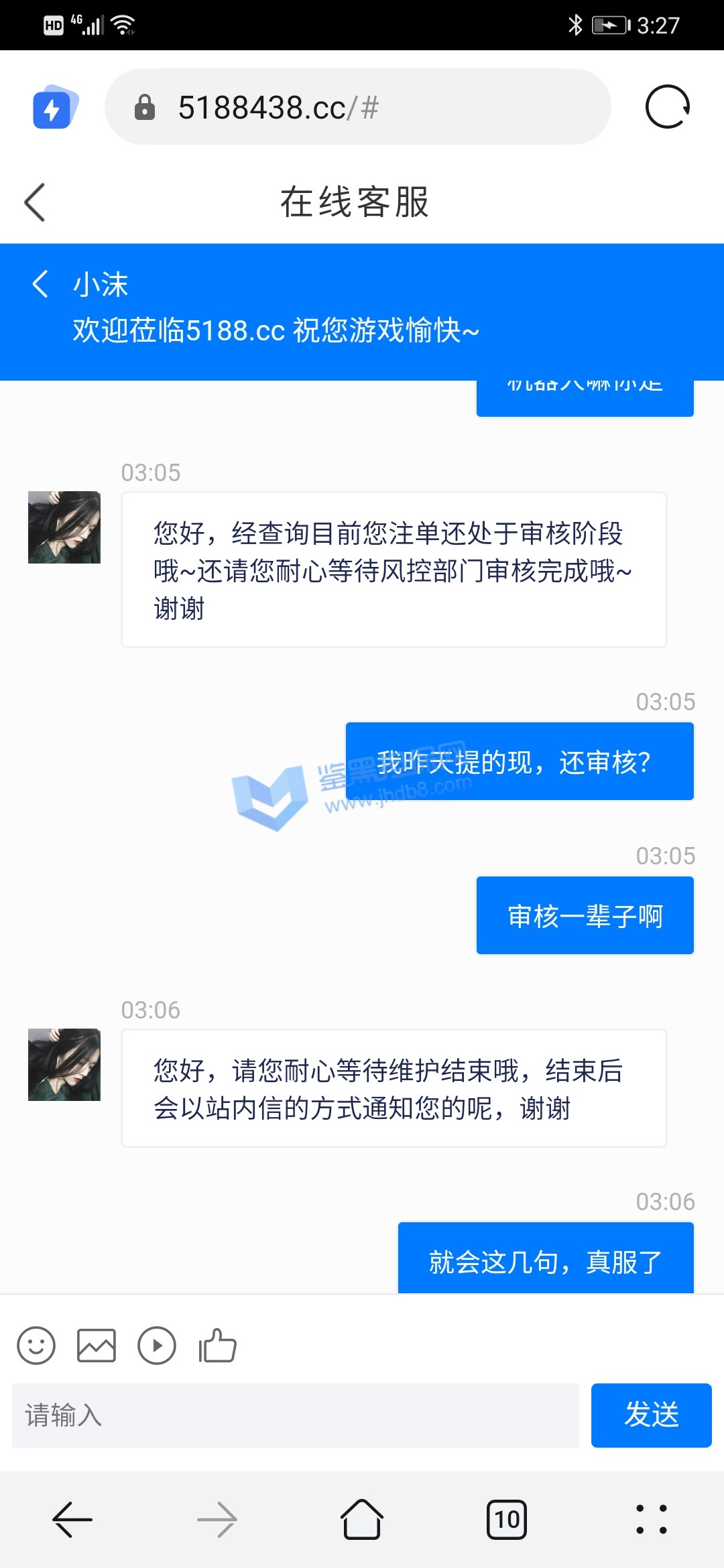Reload the page with the refresh icon
Image resolution: width=724 pixels, height=1568 pixels.
[x=667, y=107]
